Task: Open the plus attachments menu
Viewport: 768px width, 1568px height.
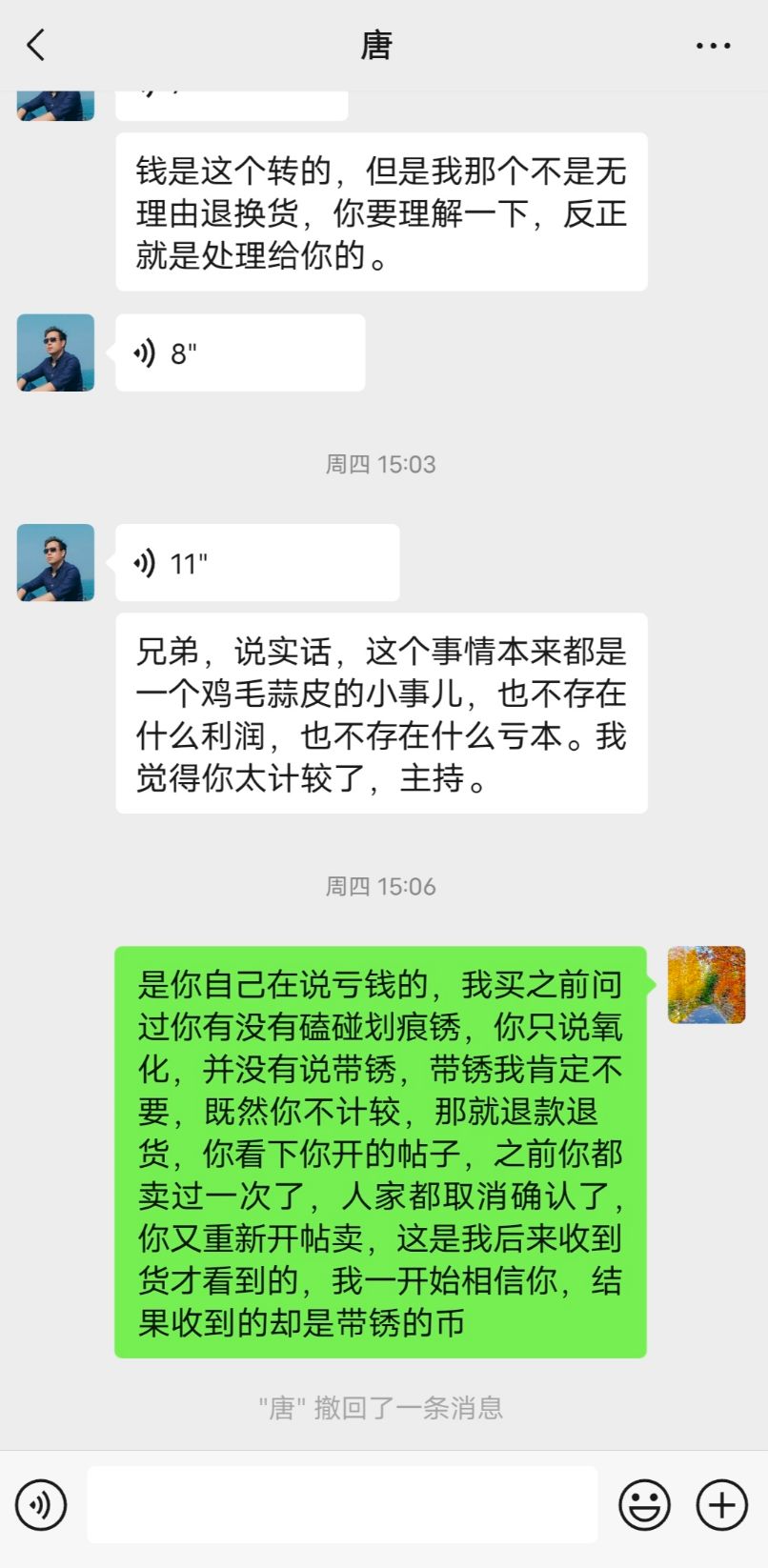Action: pyautogui.click(x=722, y=1505)
